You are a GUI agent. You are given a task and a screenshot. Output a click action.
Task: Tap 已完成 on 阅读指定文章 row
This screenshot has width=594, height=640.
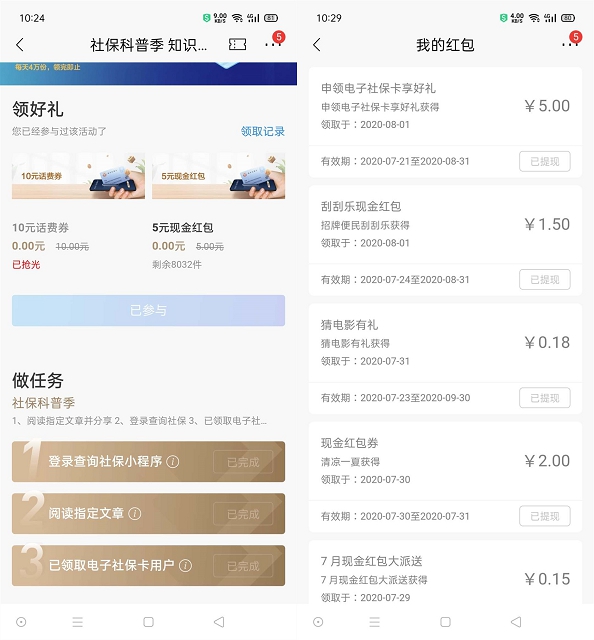coord(243,514)
